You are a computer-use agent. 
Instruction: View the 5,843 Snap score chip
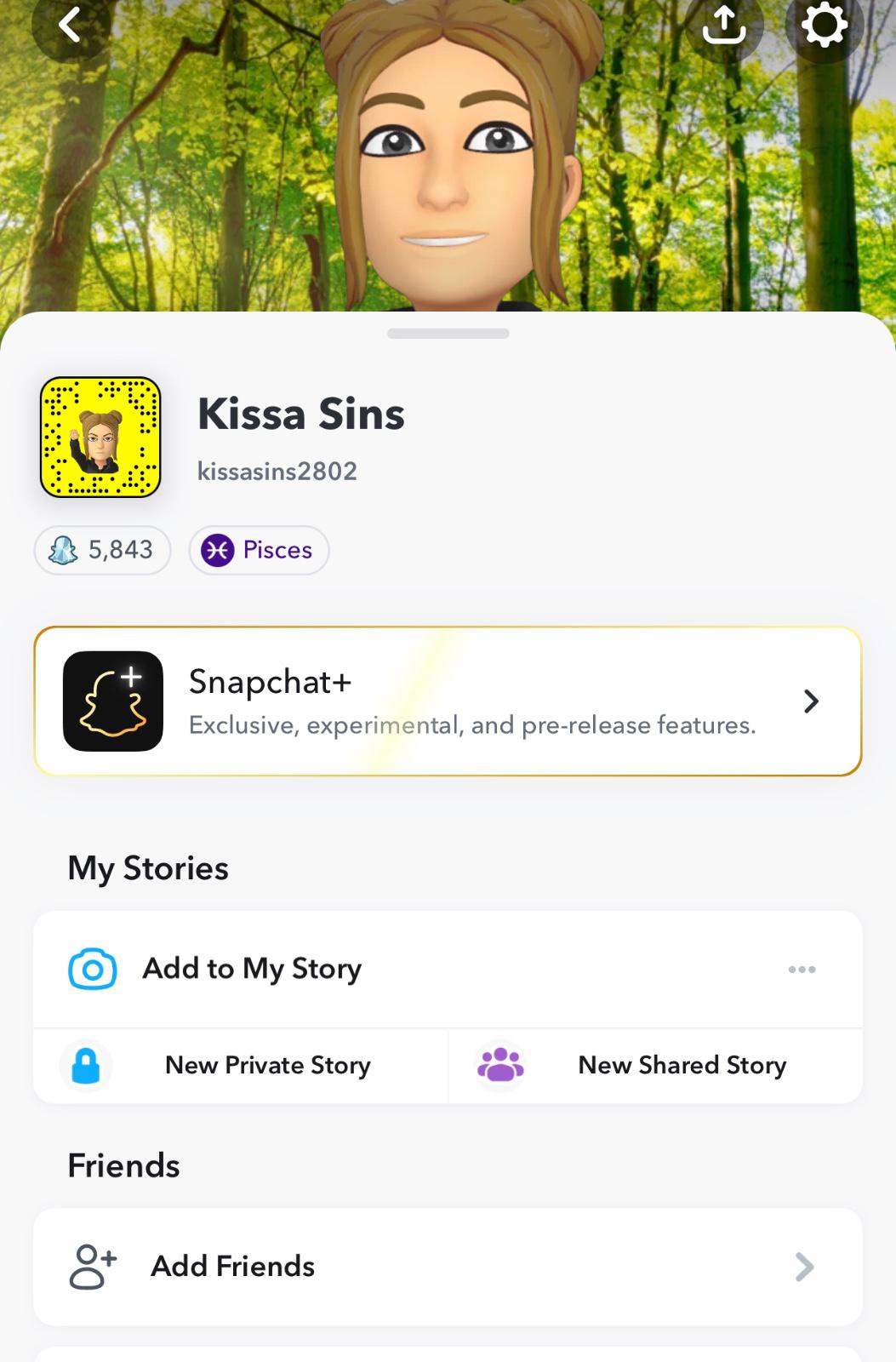coord(103,550)
